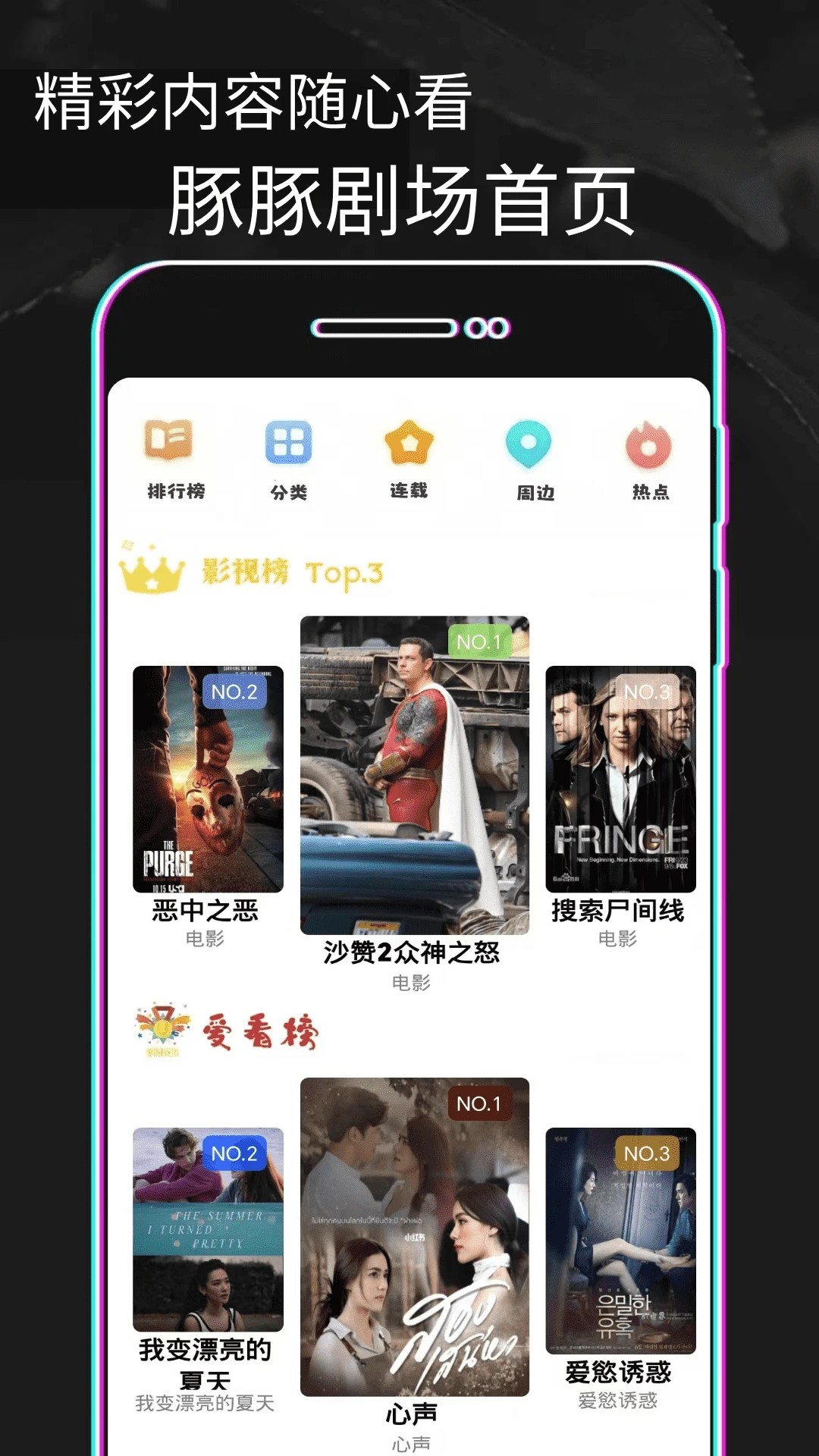Tap the notch status bar at phone top
This screenshot has width=819, height=1456.
point(409,328)
